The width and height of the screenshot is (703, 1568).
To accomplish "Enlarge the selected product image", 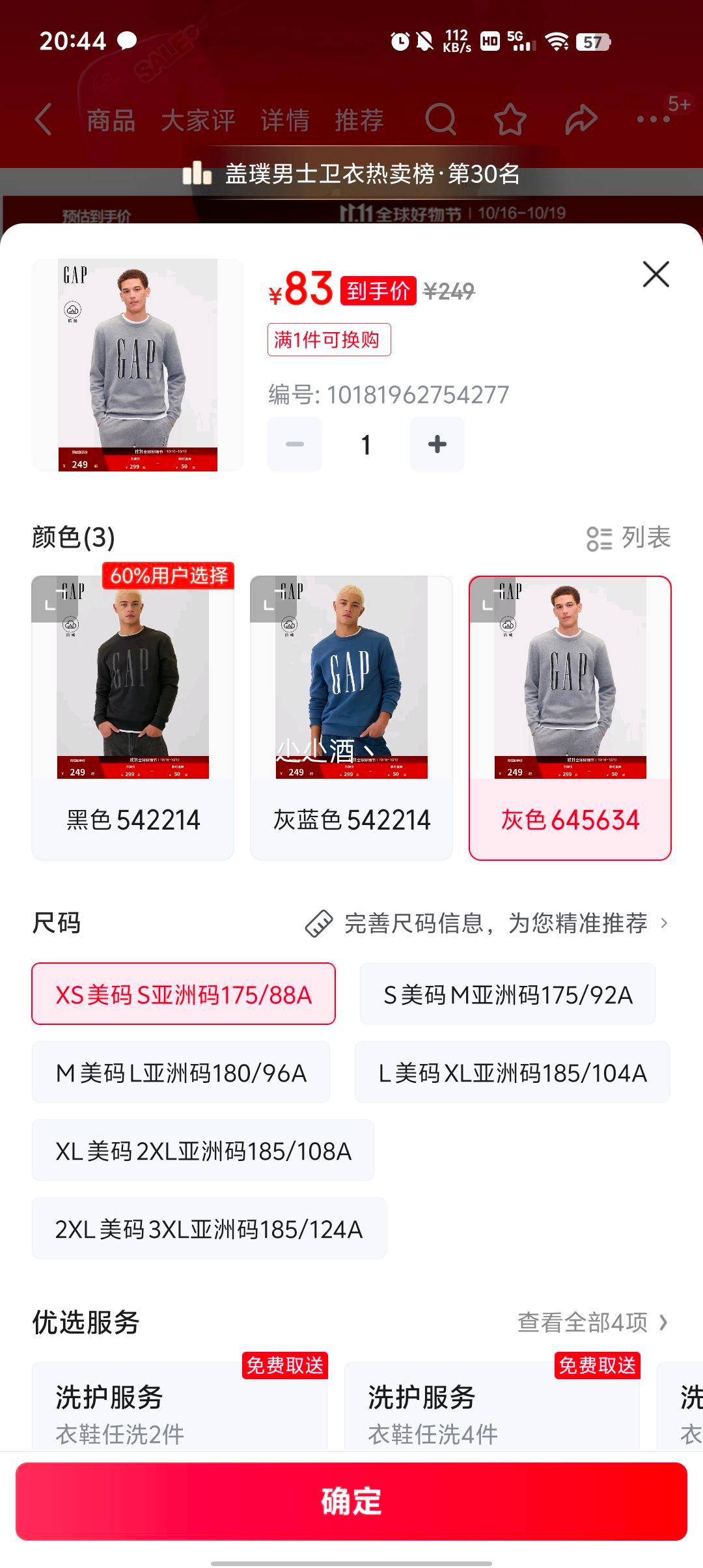I will tap(137, 365).
